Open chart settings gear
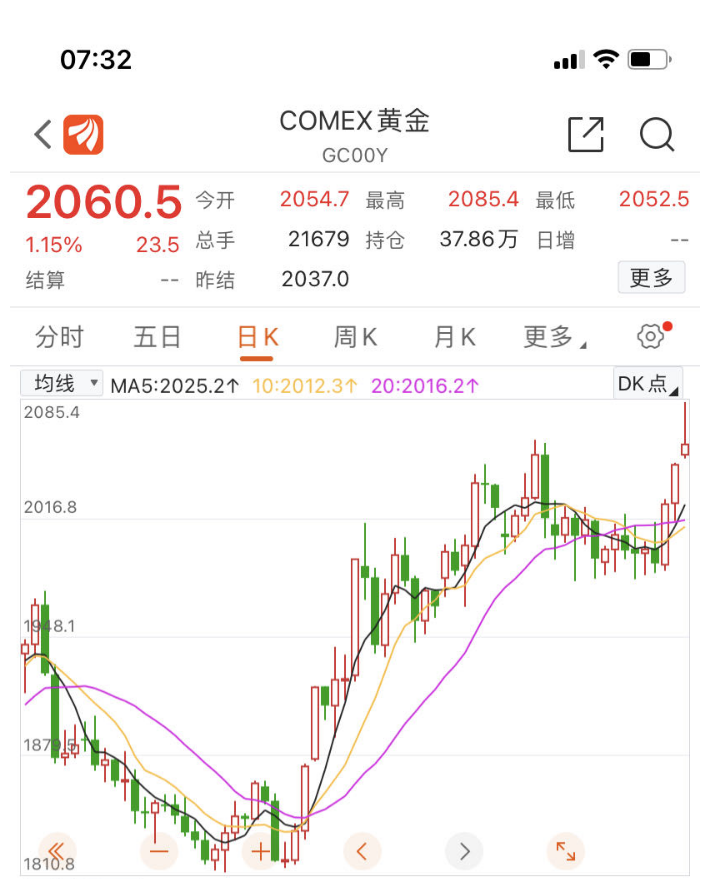The width and height of the screenshot is (704, 879). pos(651,337)
